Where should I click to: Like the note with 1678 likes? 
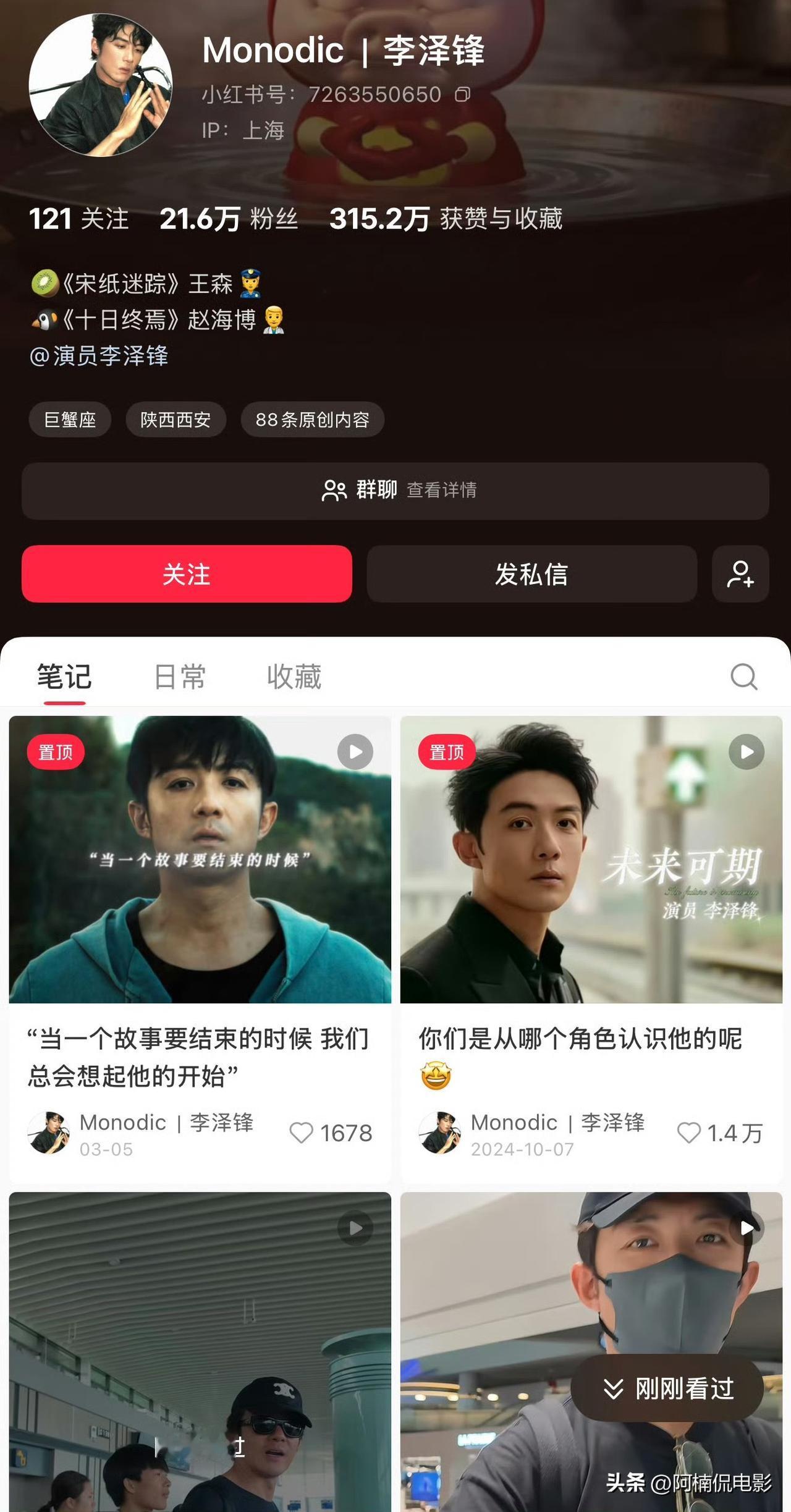click(302, 1133)
